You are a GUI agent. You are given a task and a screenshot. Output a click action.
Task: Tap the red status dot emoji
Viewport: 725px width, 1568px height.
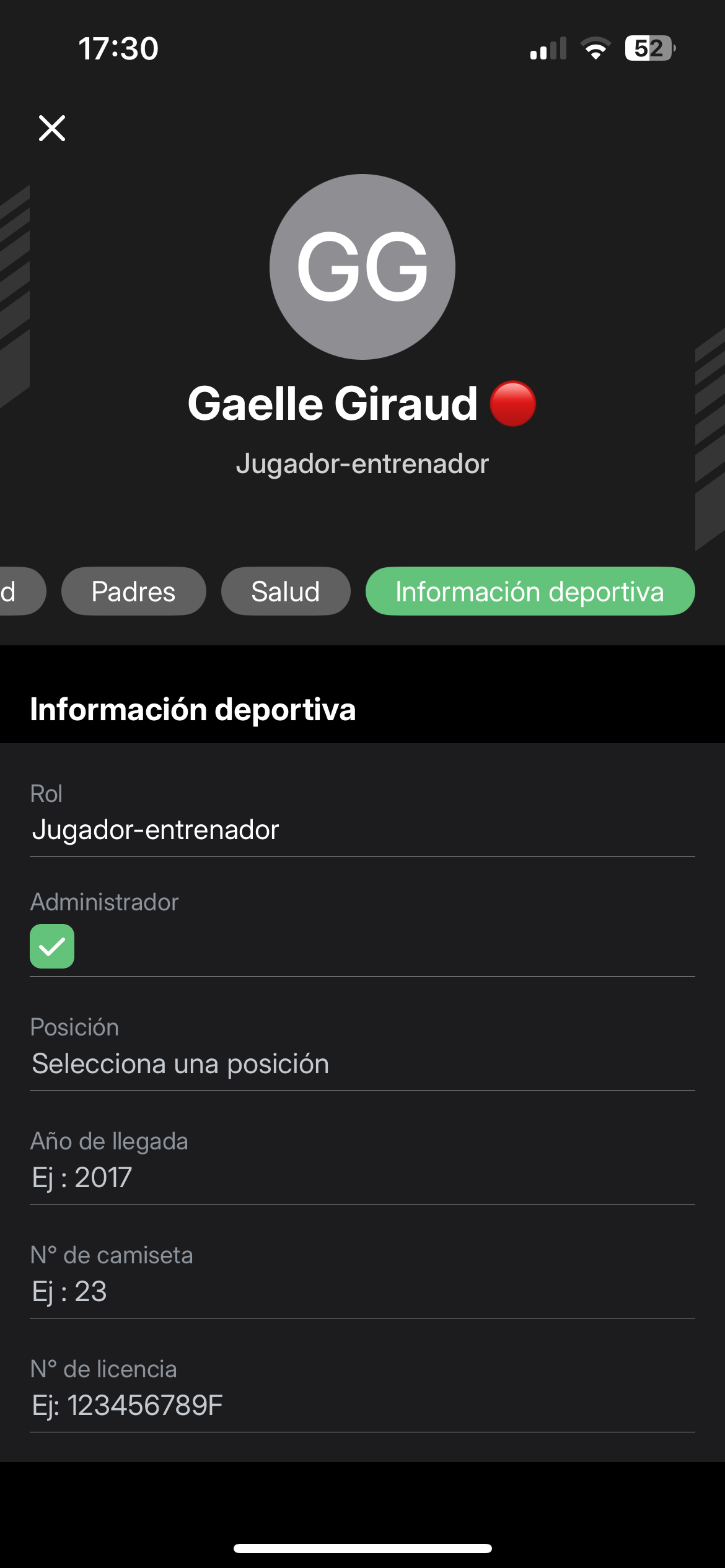pyautogui.click(x=512, y=404)
